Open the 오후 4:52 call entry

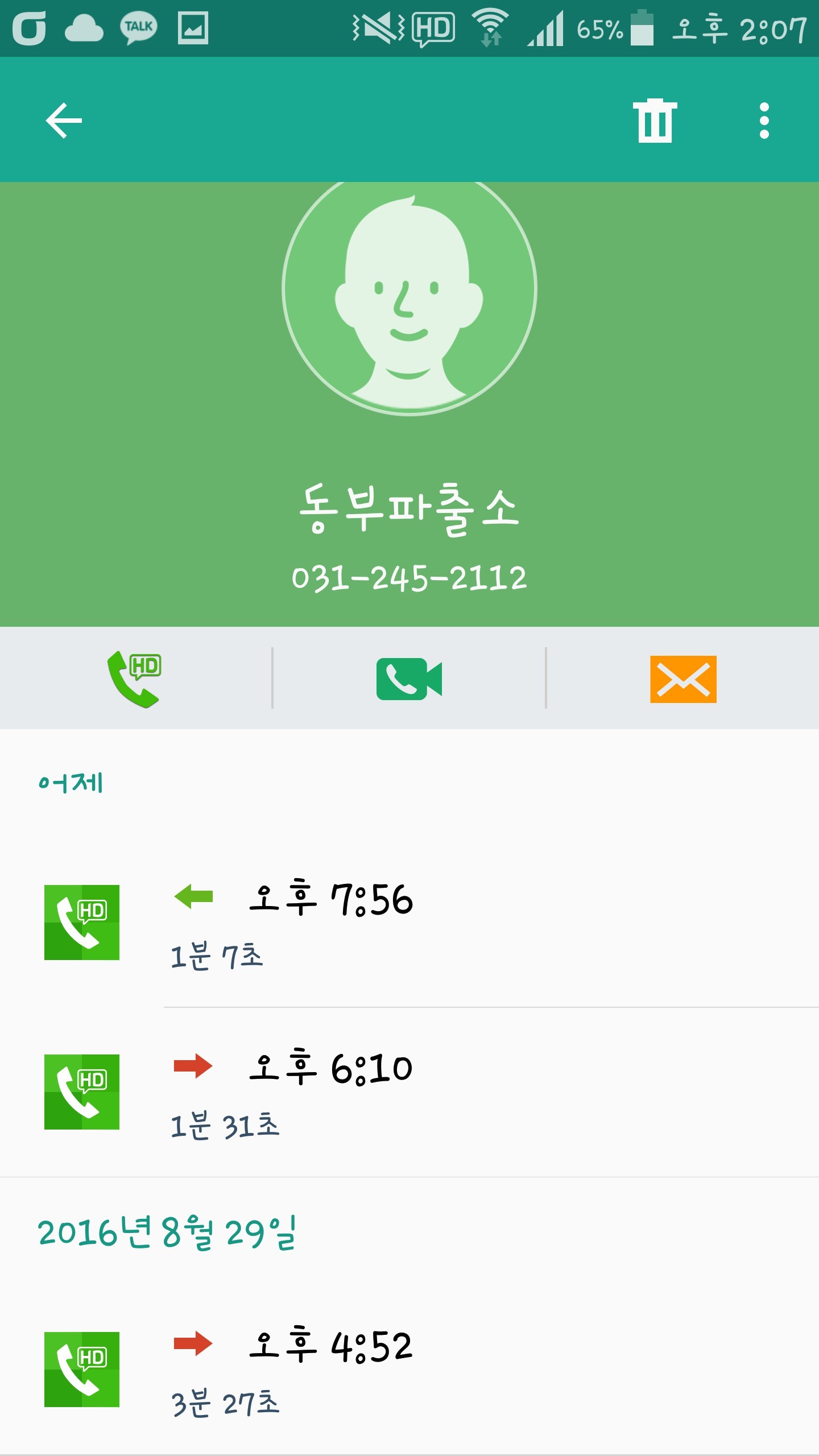click(x=409, y=1370)
